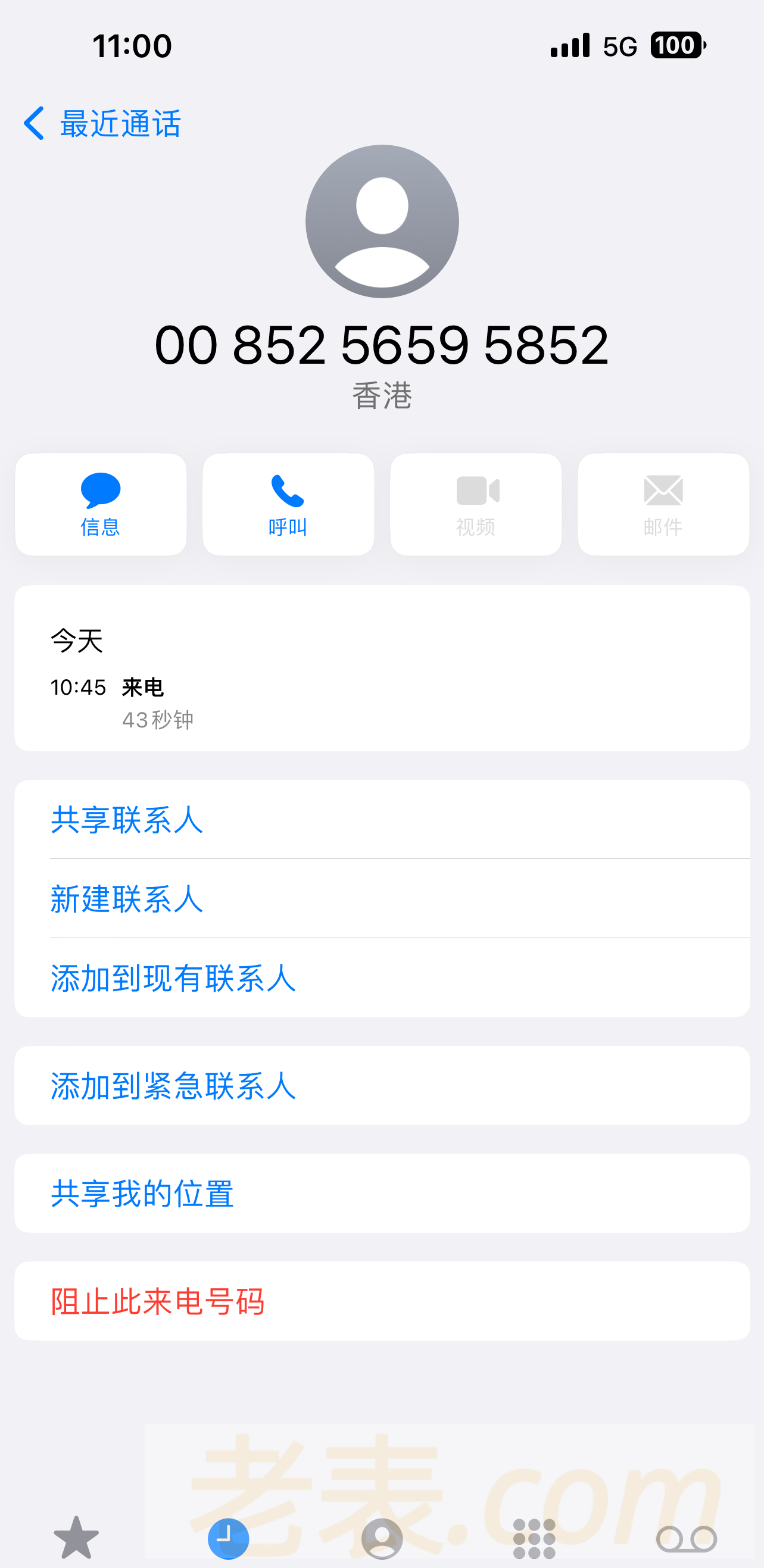Select 新建联系人
The image size is (764, 1568).
(x=127, y=898)
